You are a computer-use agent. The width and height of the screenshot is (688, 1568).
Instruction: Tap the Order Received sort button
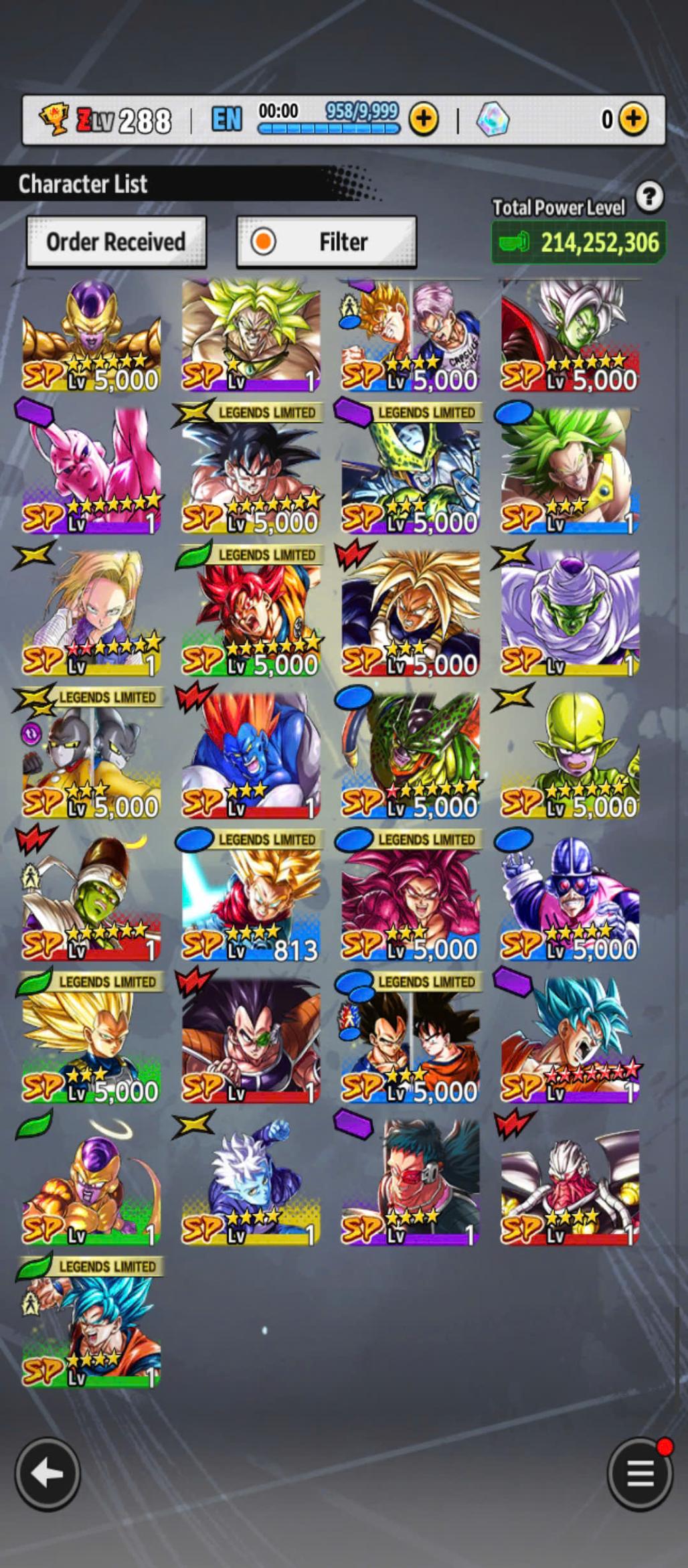click(x=116, y=242)
